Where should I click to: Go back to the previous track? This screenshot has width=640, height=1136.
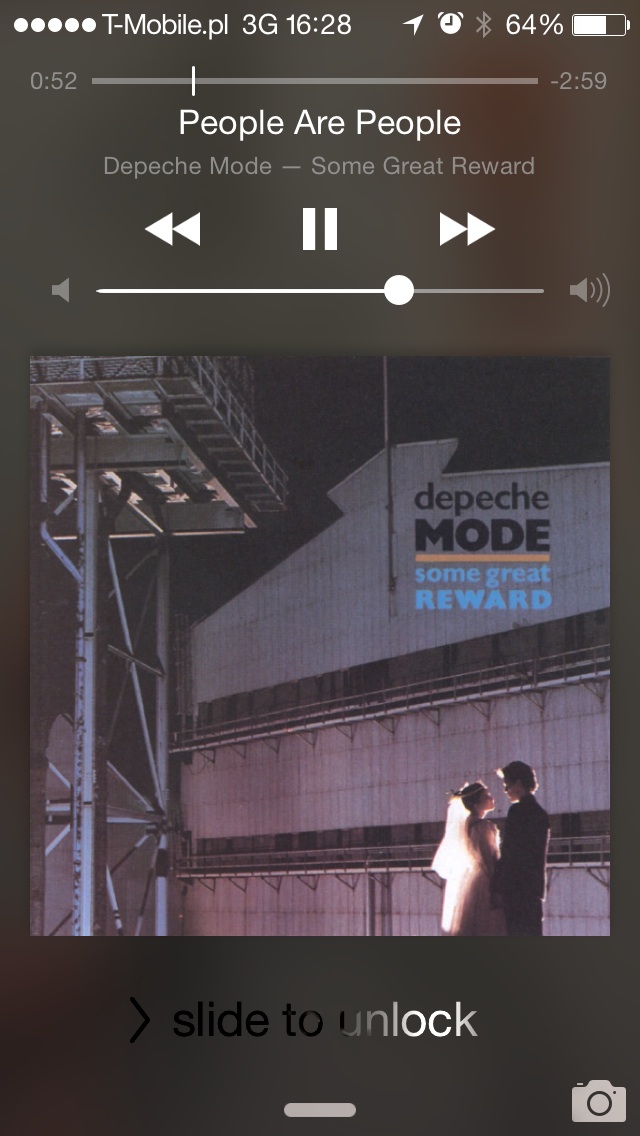[x=173, y=229]
